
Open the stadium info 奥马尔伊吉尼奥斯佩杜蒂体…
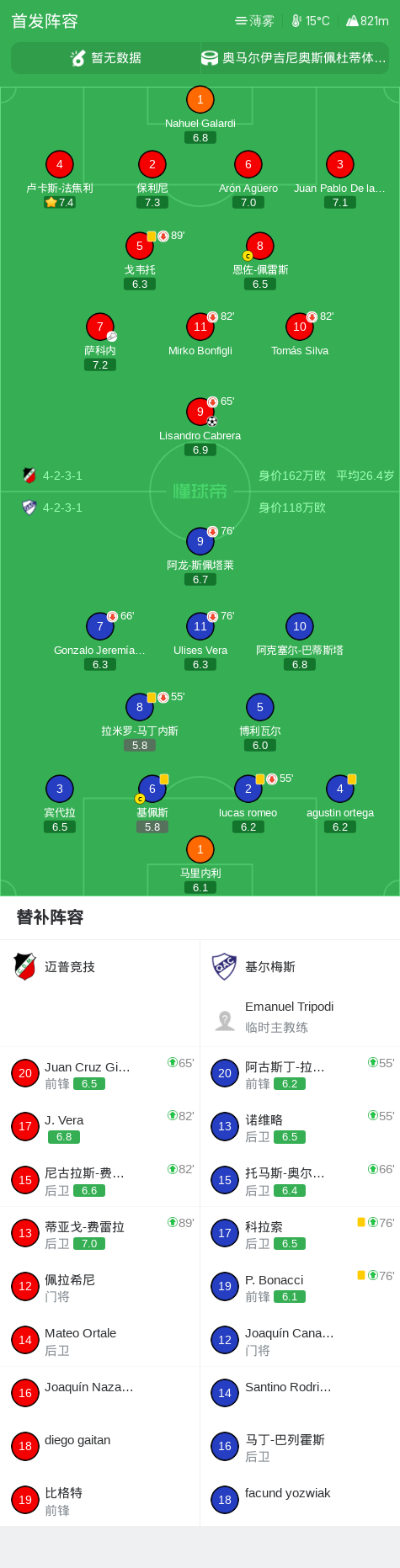[x=295, y=58]
